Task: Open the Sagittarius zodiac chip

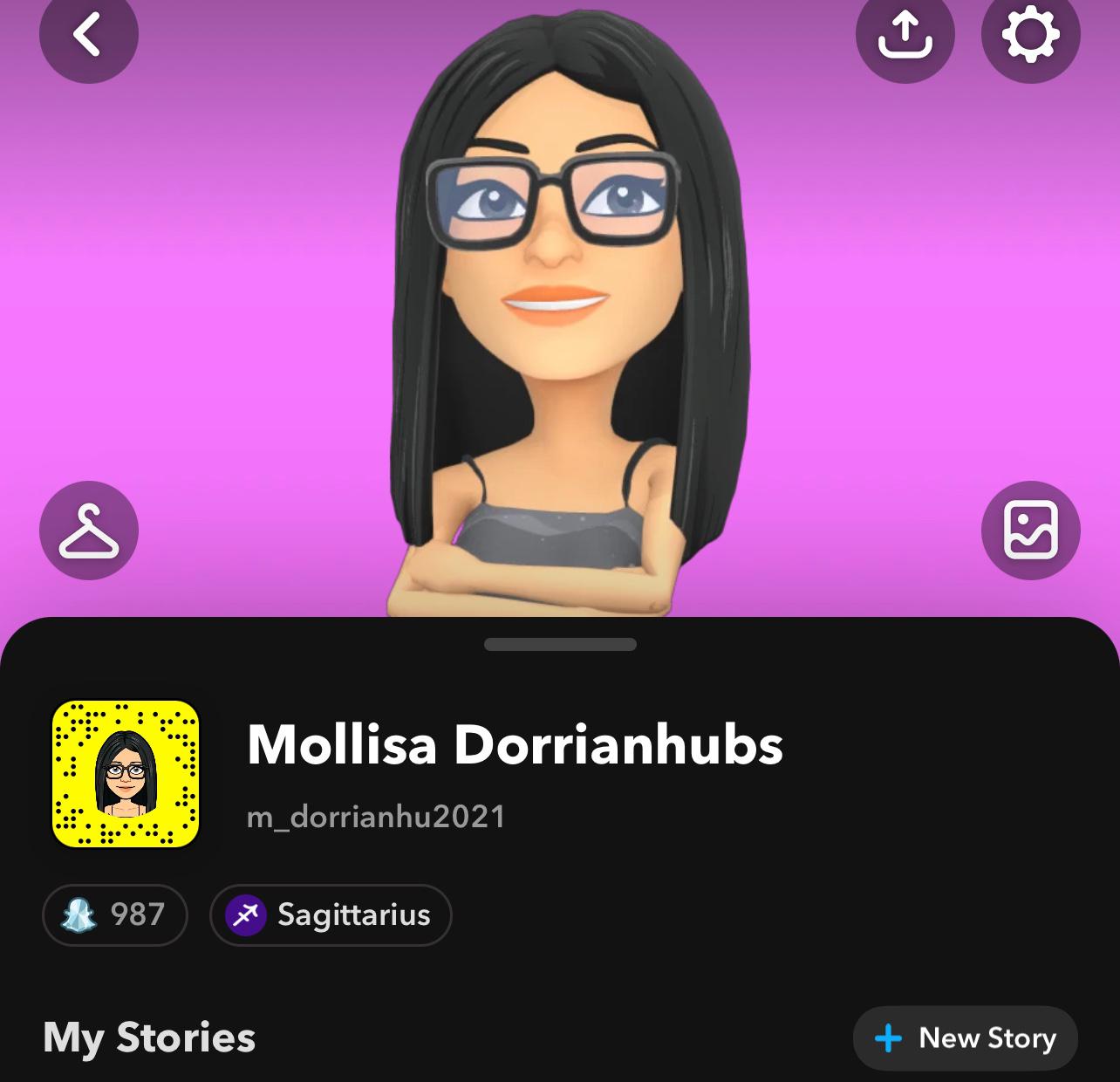Action: tap(331, 914)
